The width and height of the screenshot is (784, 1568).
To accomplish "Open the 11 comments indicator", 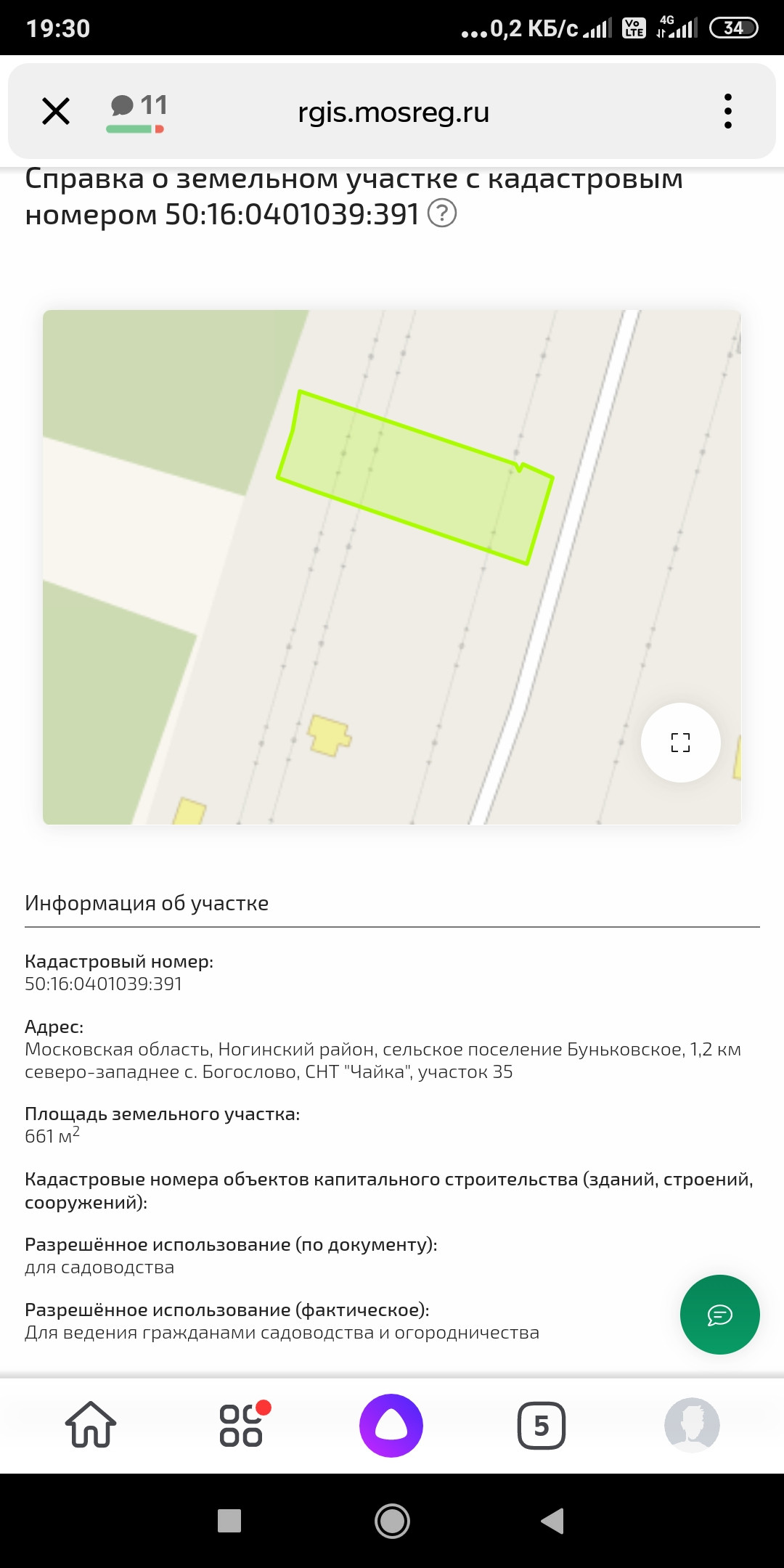I will [137, 112].
